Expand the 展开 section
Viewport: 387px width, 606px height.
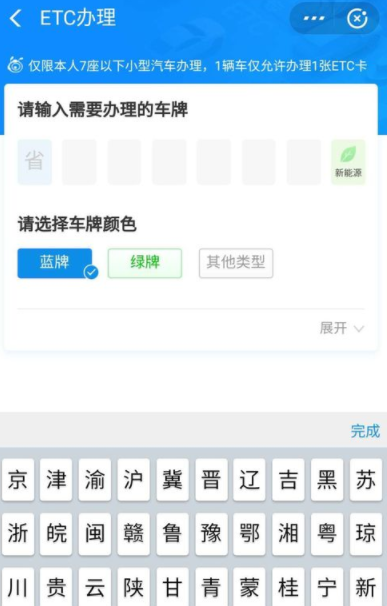point(342,328)
